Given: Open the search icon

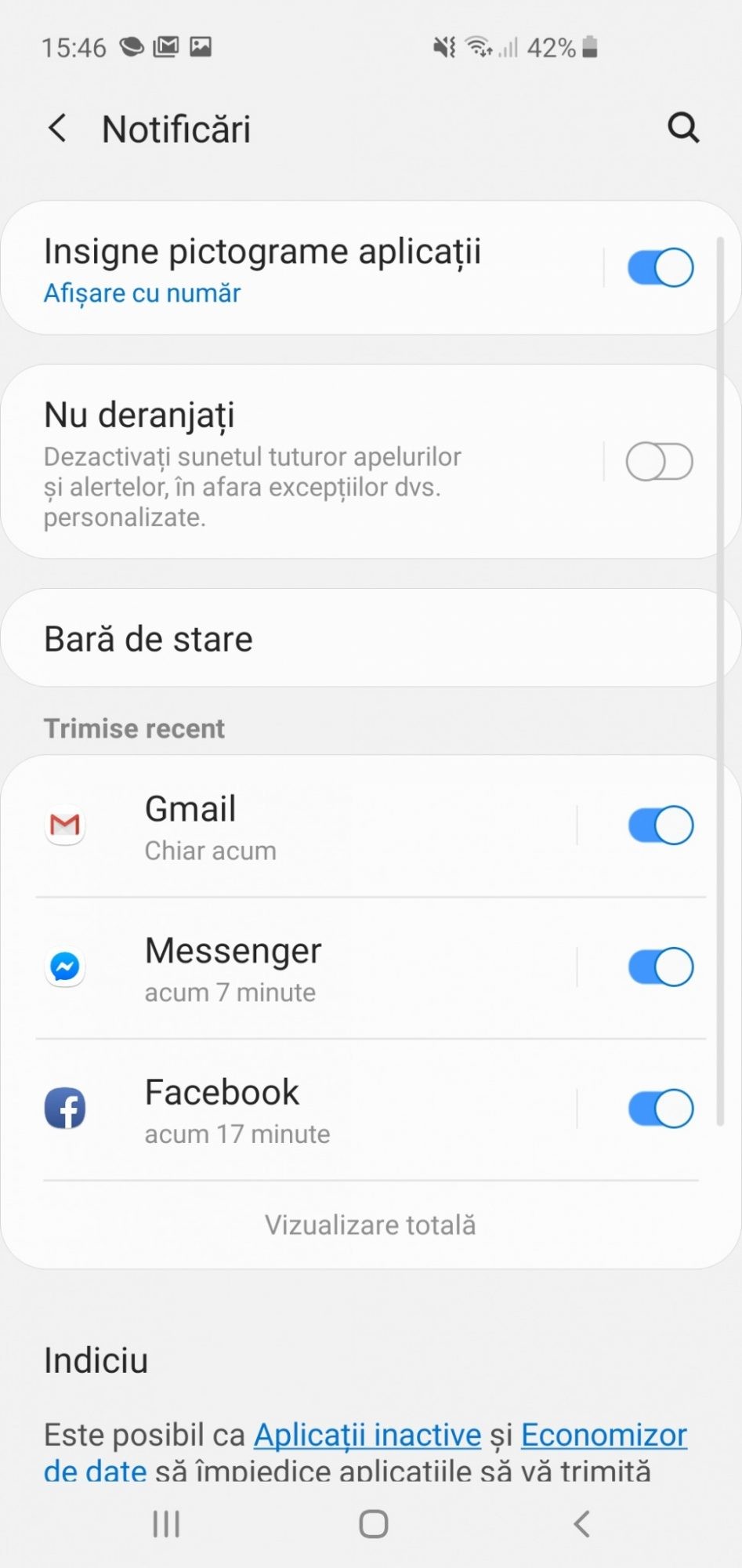Looking at the screenshot, I should 682,127.
